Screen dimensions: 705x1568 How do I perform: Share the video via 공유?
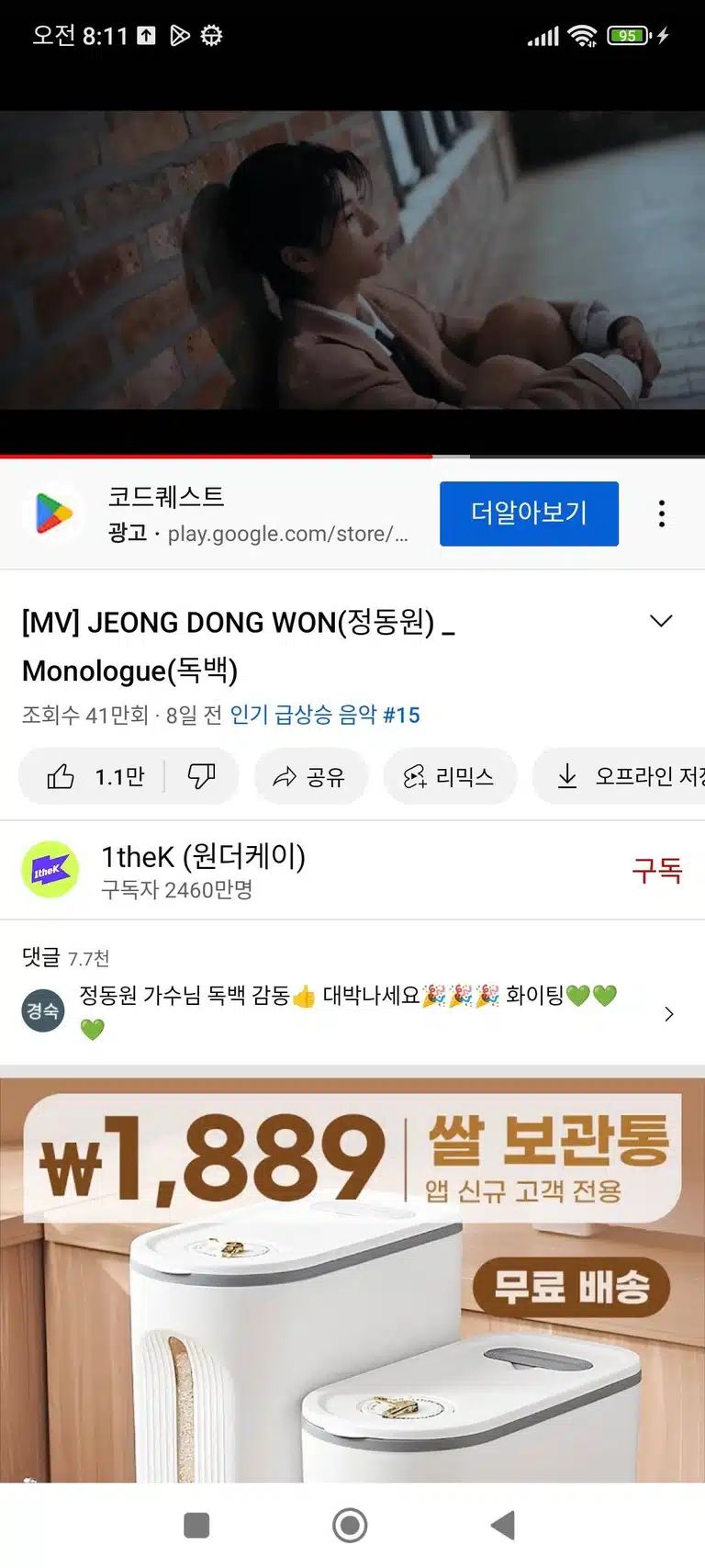pyautogui.click(x=311, y=777)
